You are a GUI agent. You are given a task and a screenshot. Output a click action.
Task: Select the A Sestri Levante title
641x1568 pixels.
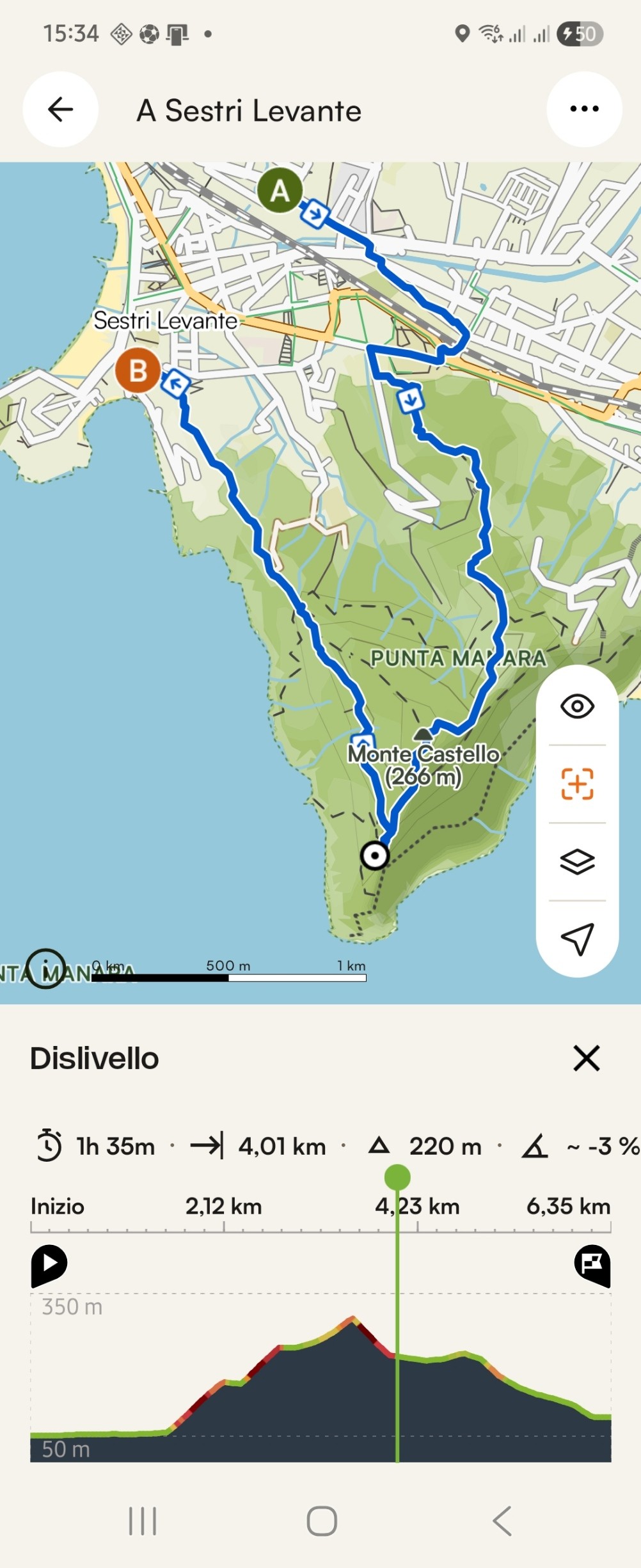coord(249,110)
